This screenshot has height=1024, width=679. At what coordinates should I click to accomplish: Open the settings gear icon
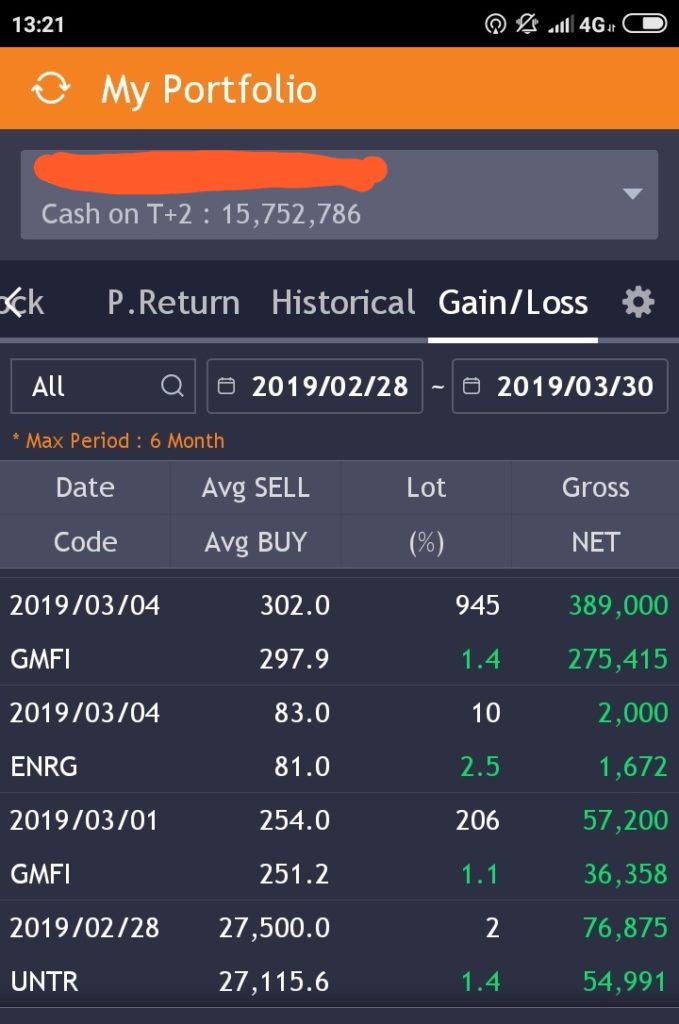pyautogui.click(x=638, y=302)
